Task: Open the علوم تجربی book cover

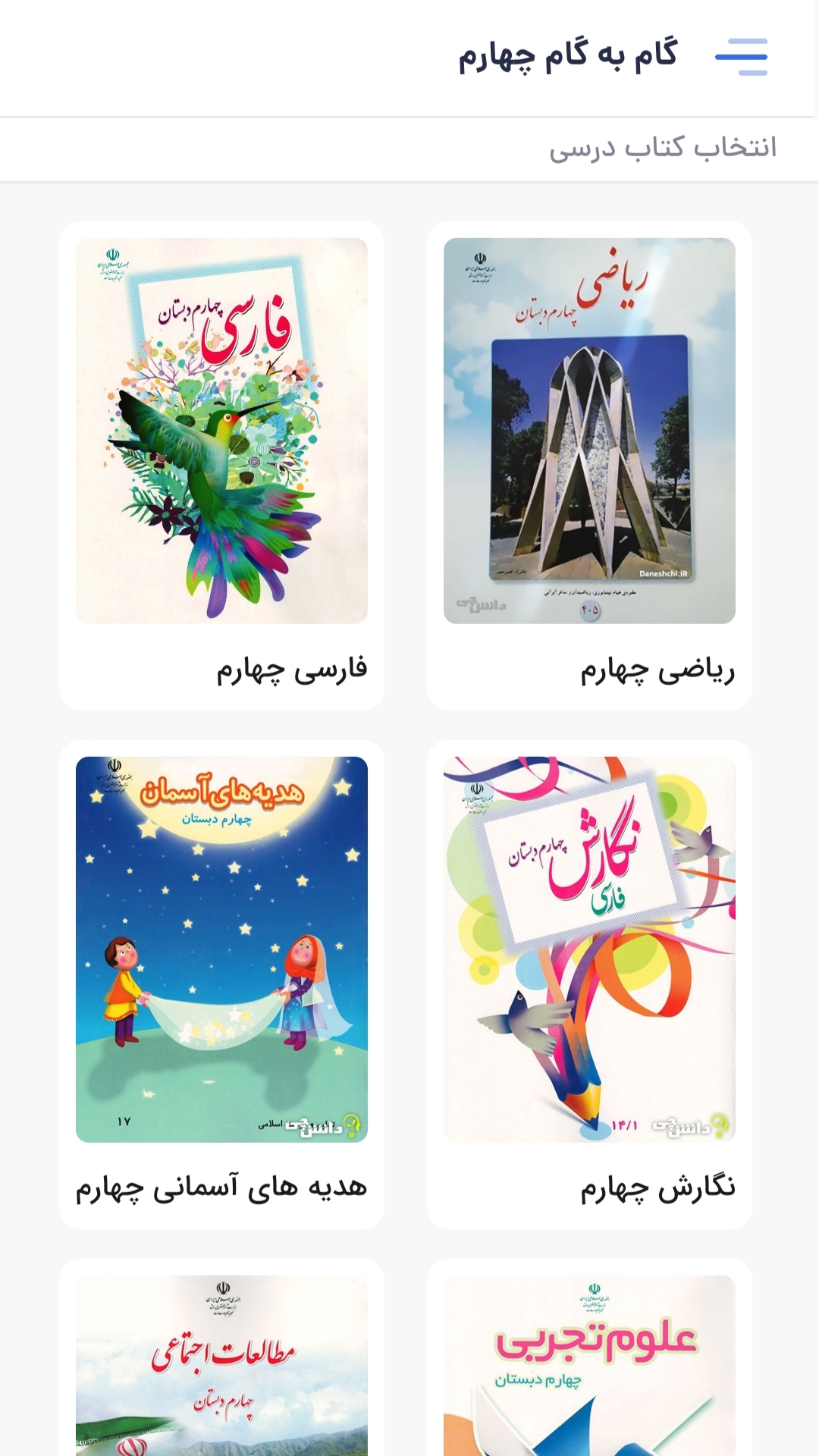Action: 589,1365
